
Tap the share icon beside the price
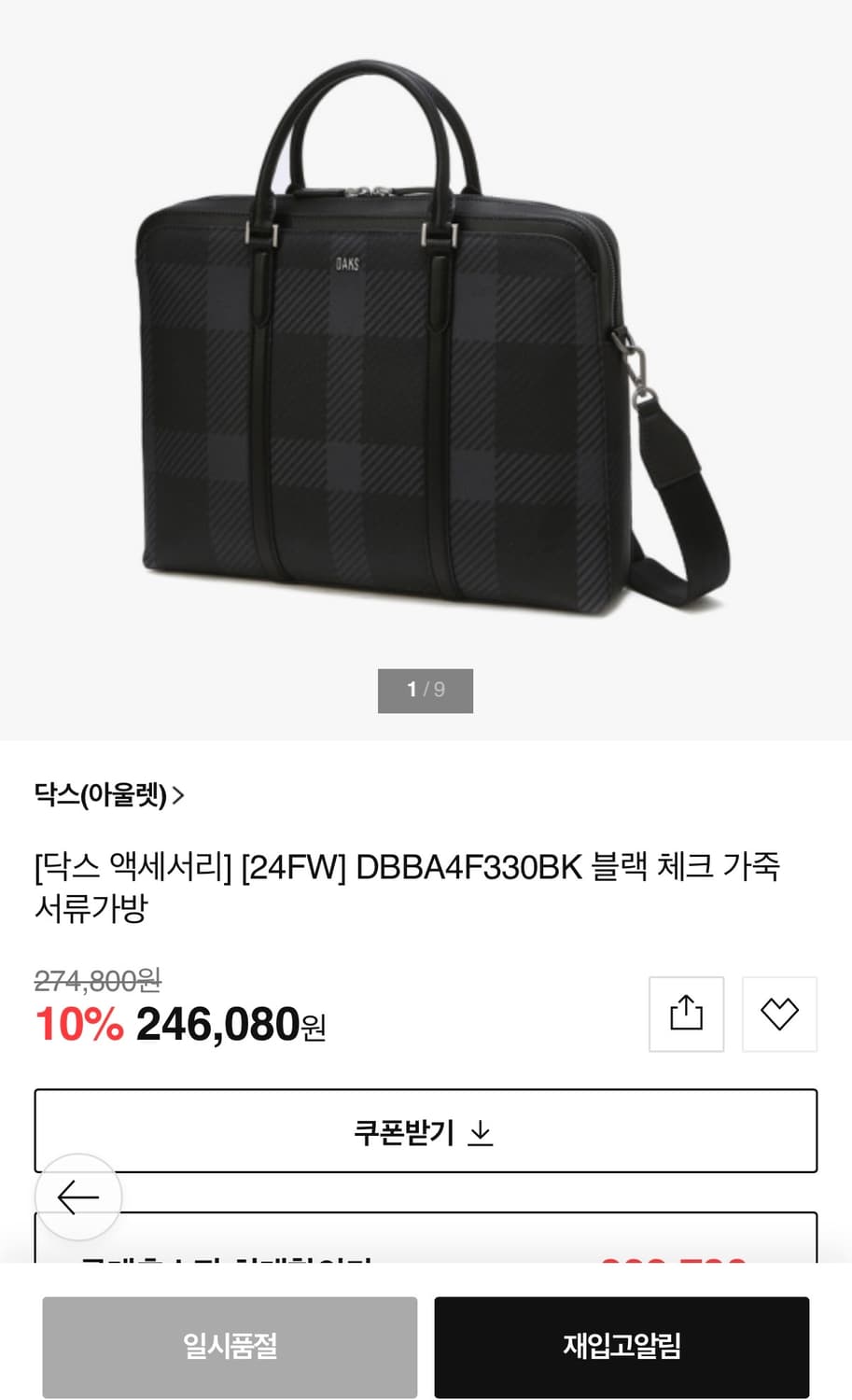(x=686, y=1015)
